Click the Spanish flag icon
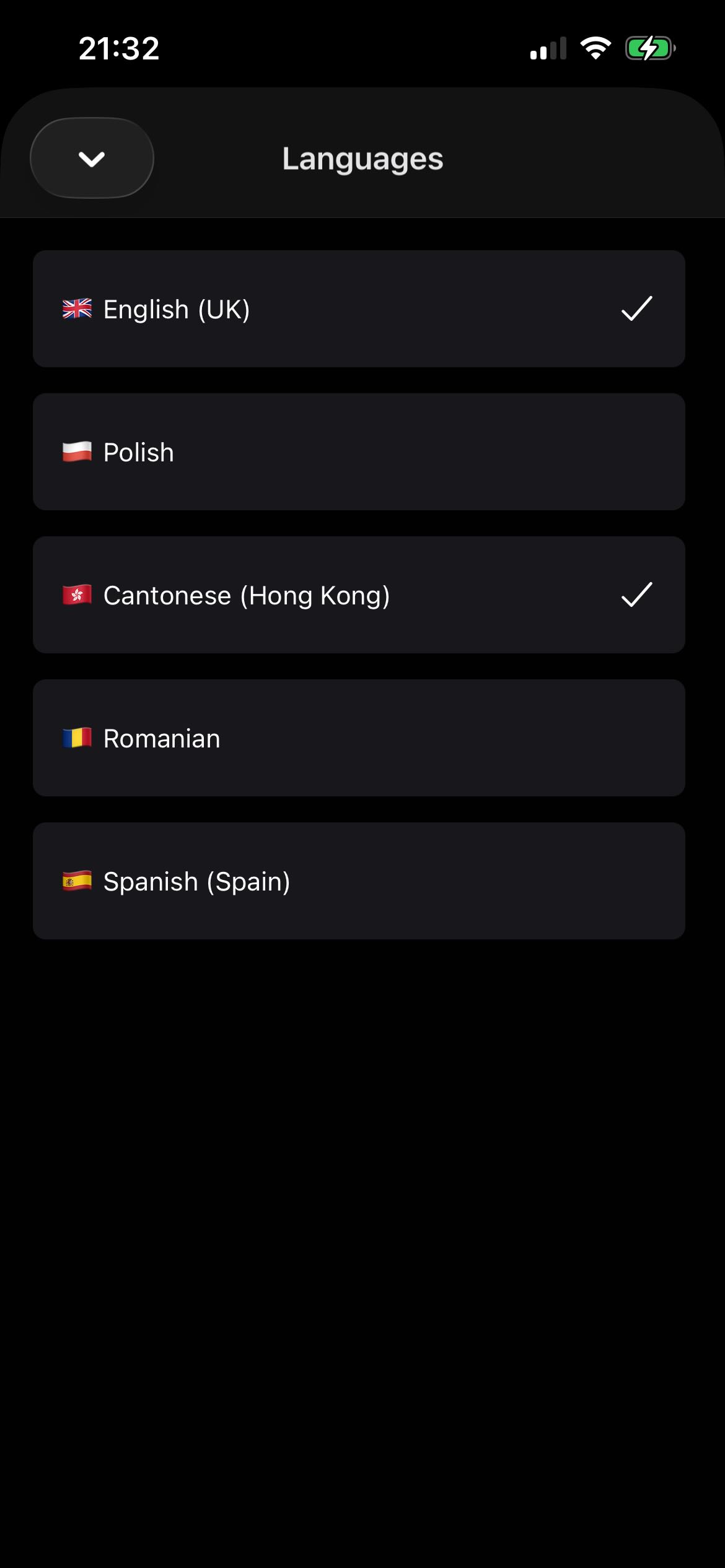 pos(77,881)
